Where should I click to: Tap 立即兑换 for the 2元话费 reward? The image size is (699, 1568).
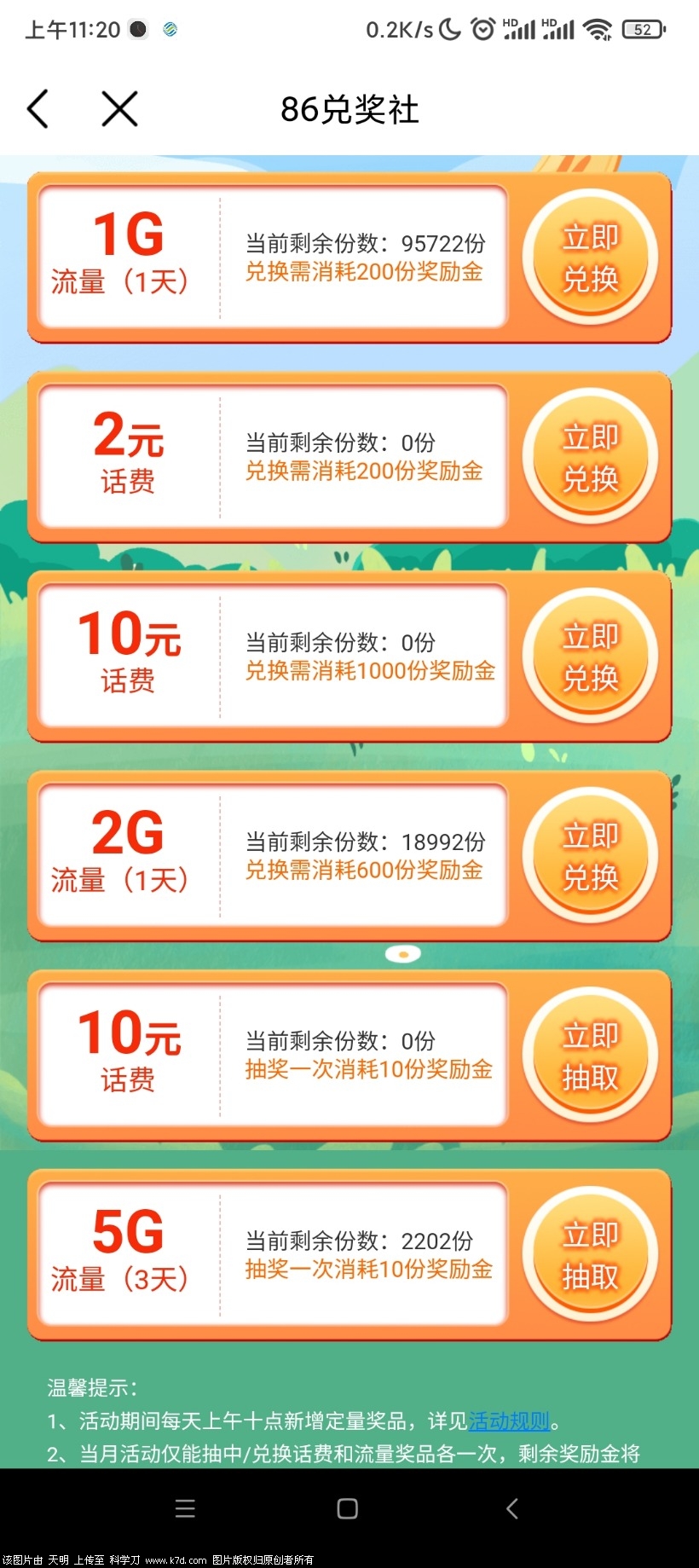590,457
